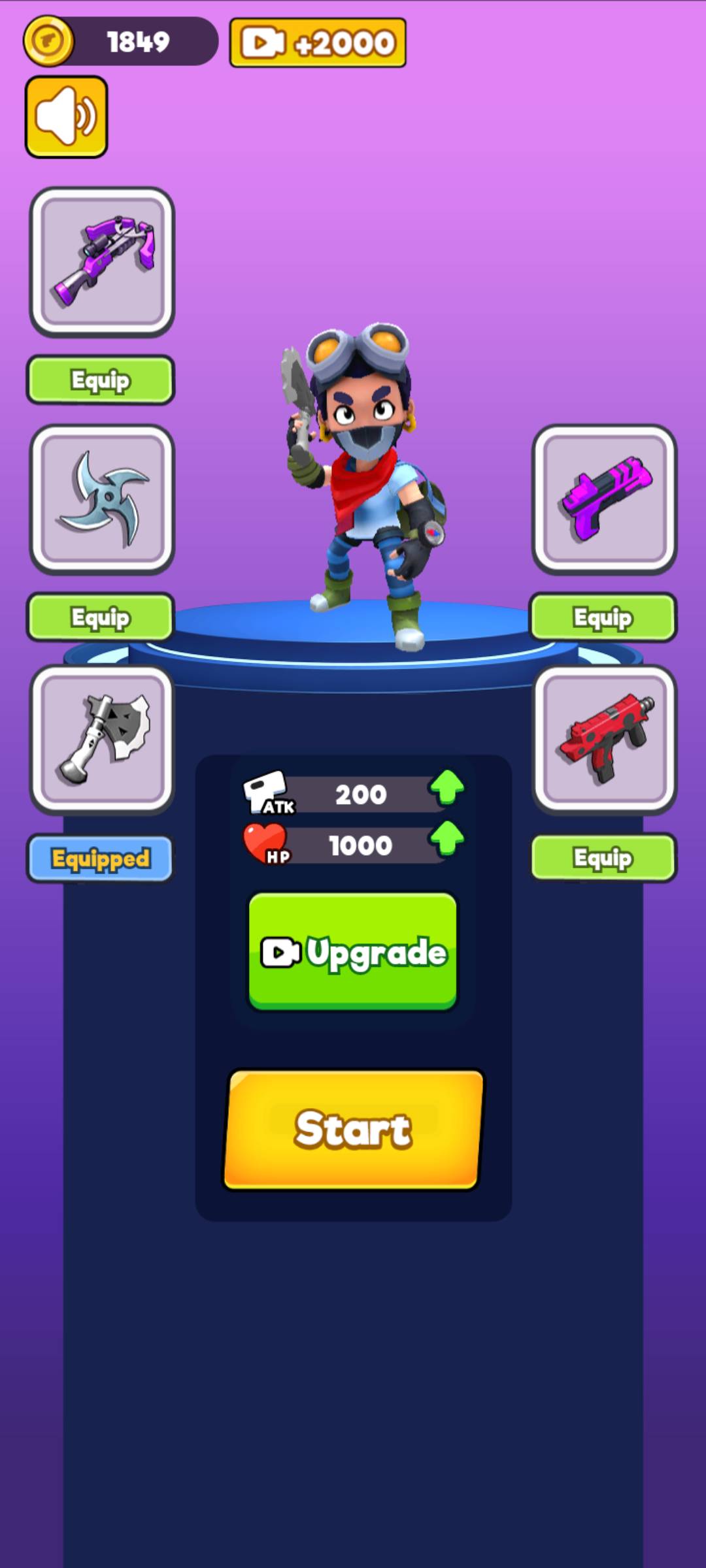Start the game

pyautogui.click(x=353, y=1129)
